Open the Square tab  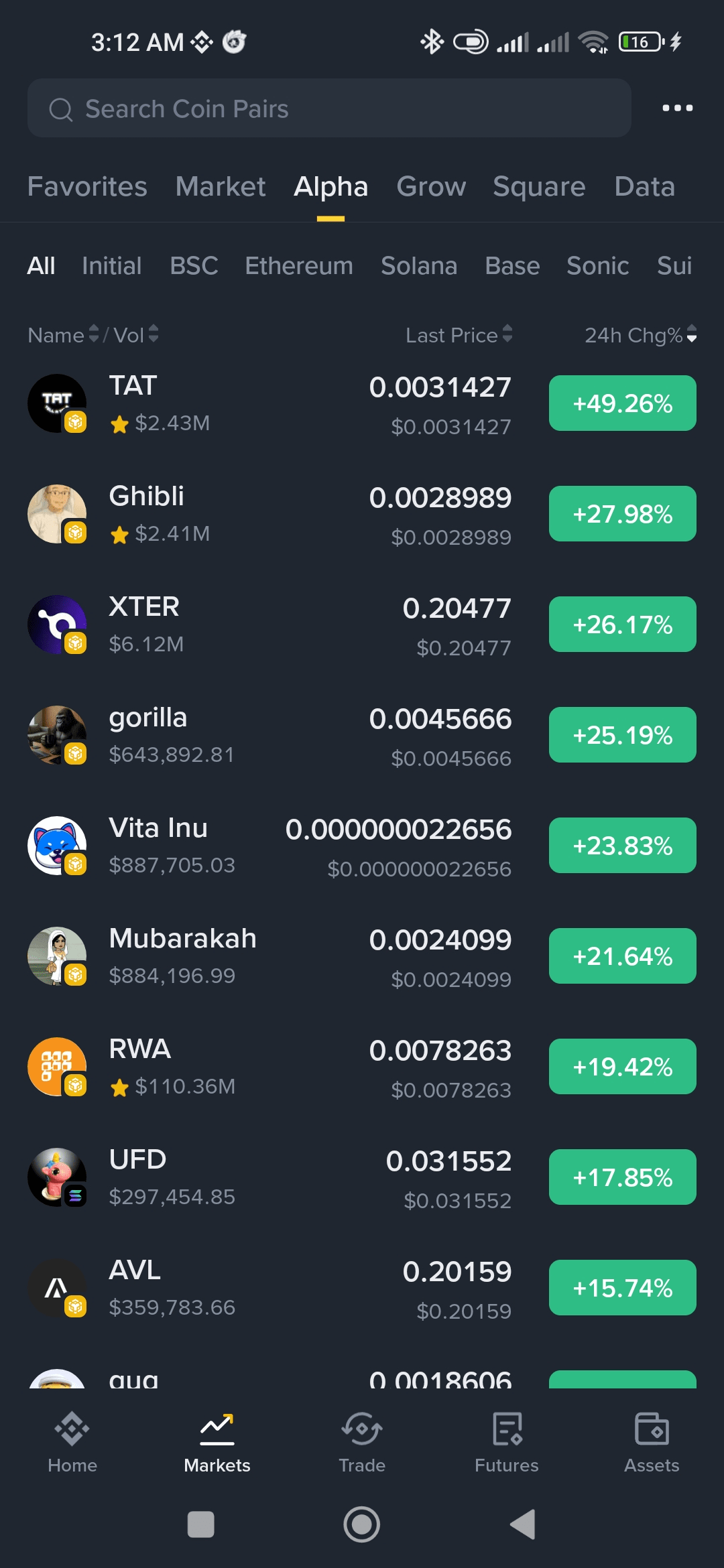(539, 187)
